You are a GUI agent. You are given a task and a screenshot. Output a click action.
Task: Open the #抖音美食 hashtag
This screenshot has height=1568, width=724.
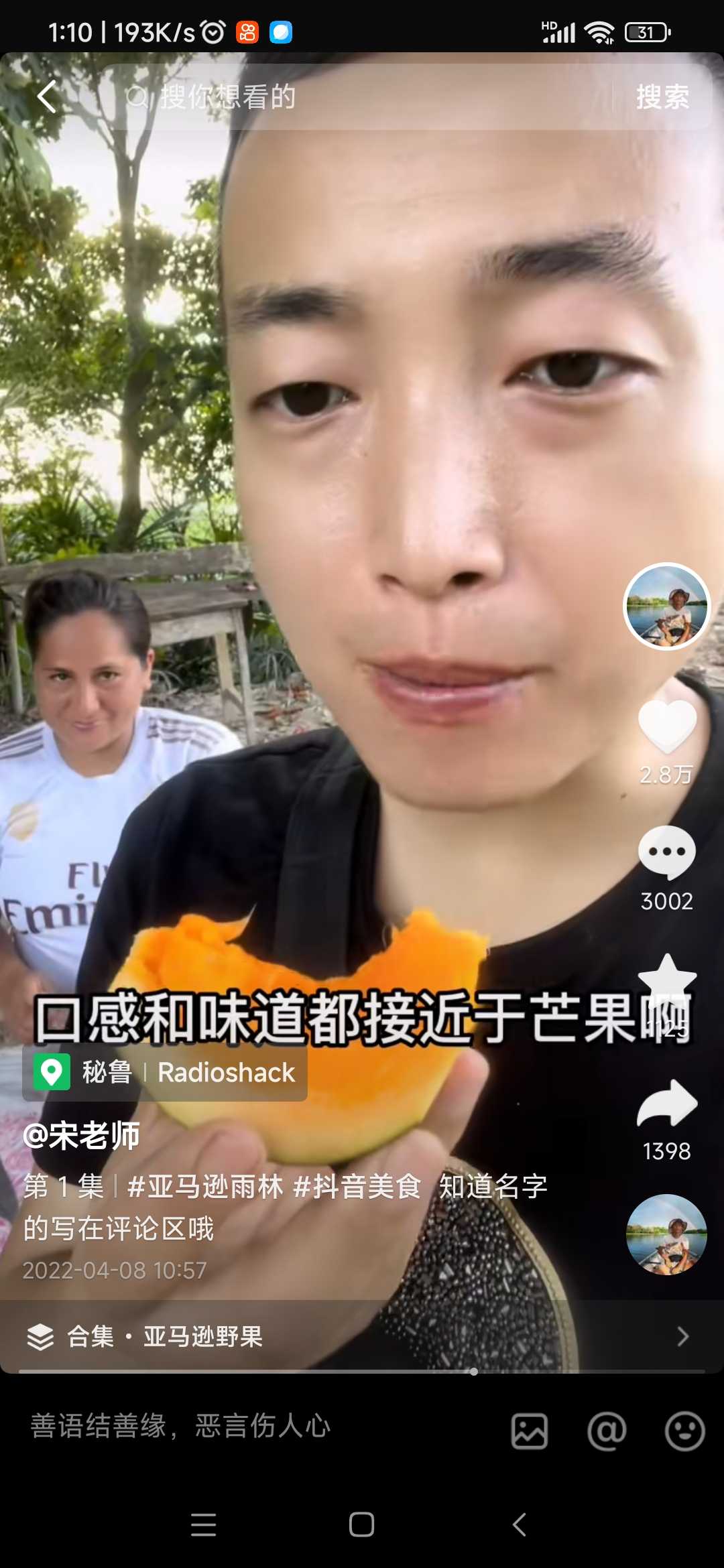(x=357, y=1187)
